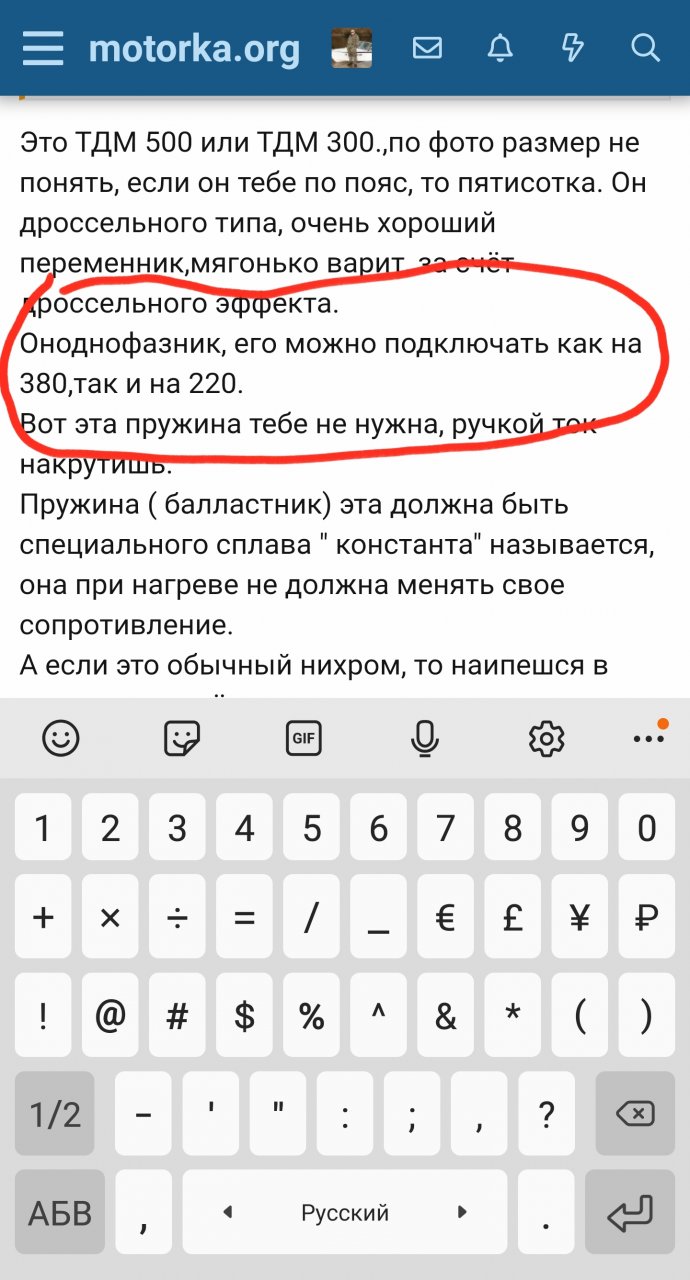690x1280 pixels.
Task: Open the notifications bell
Action: 500,48
